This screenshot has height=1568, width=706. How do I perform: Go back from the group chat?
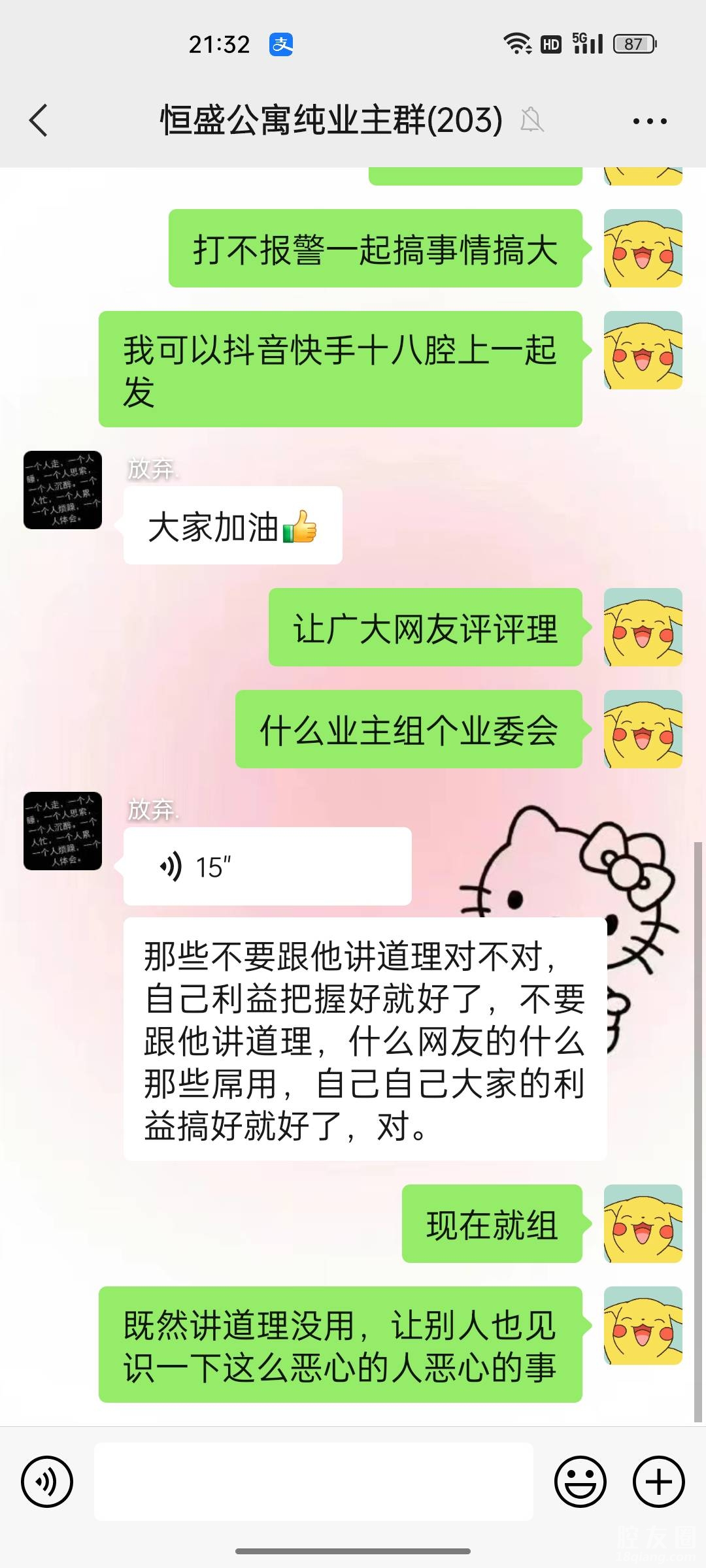pos(39,121)
